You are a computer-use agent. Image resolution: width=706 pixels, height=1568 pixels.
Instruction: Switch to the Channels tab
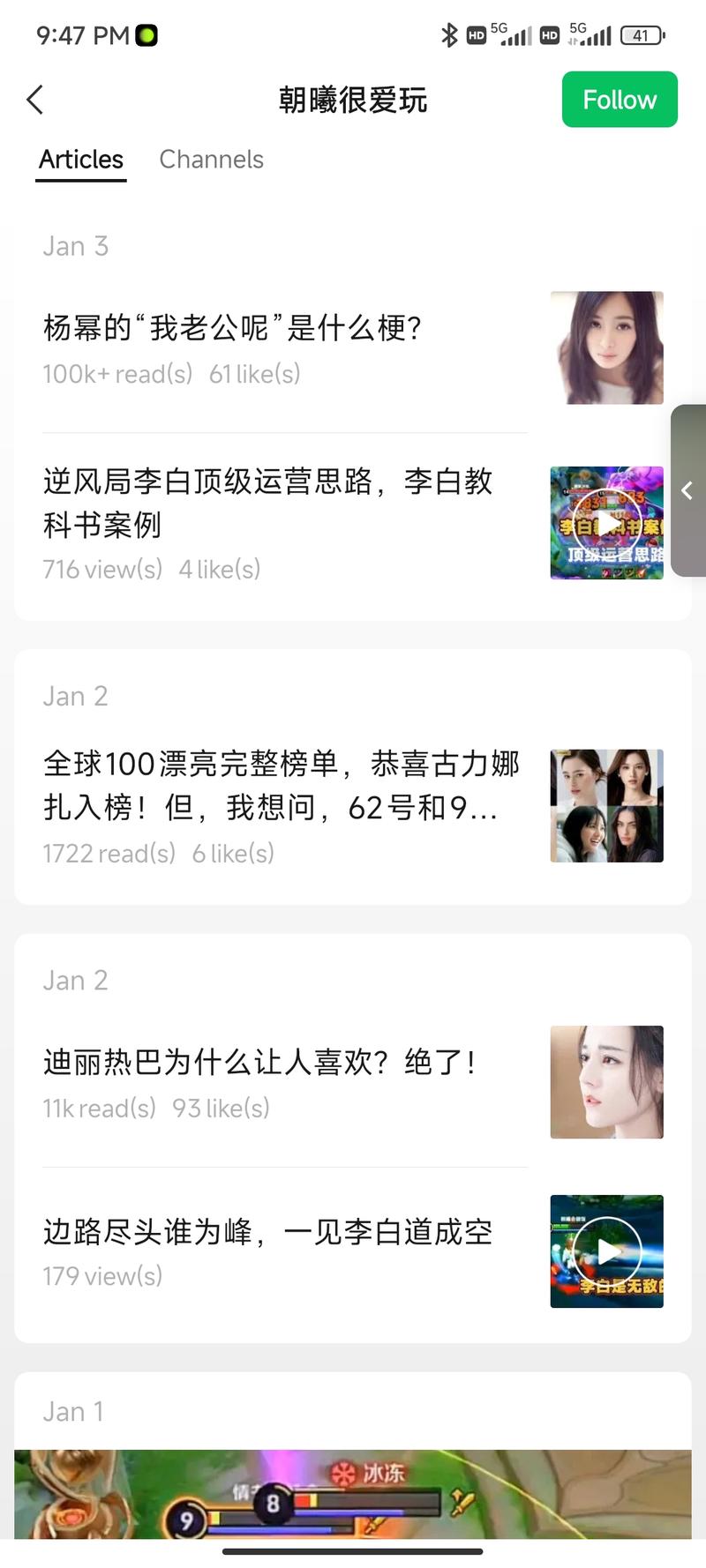[x=211, y=160]
